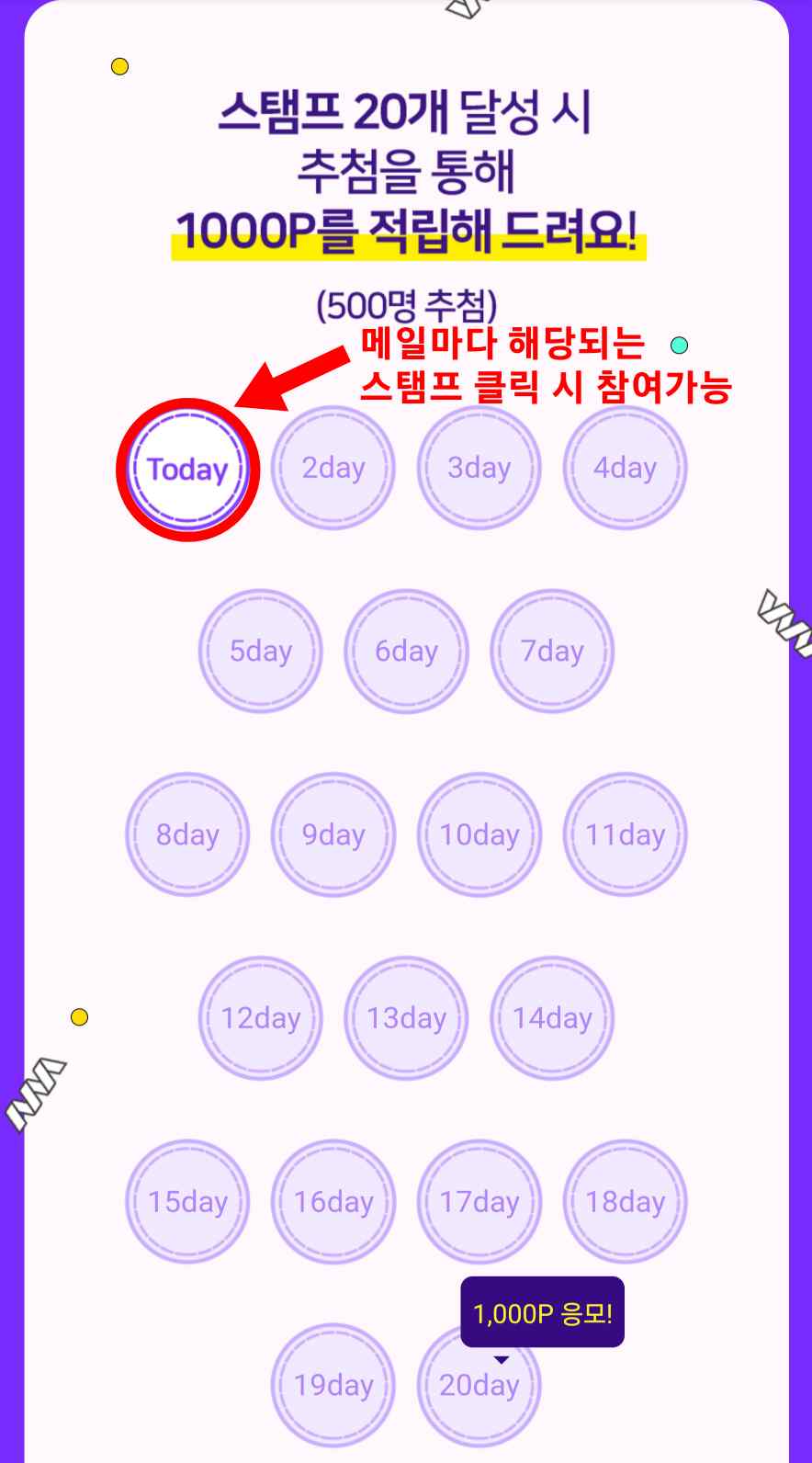
Task: Click the 12day stamp
Action: [261, 1018]
